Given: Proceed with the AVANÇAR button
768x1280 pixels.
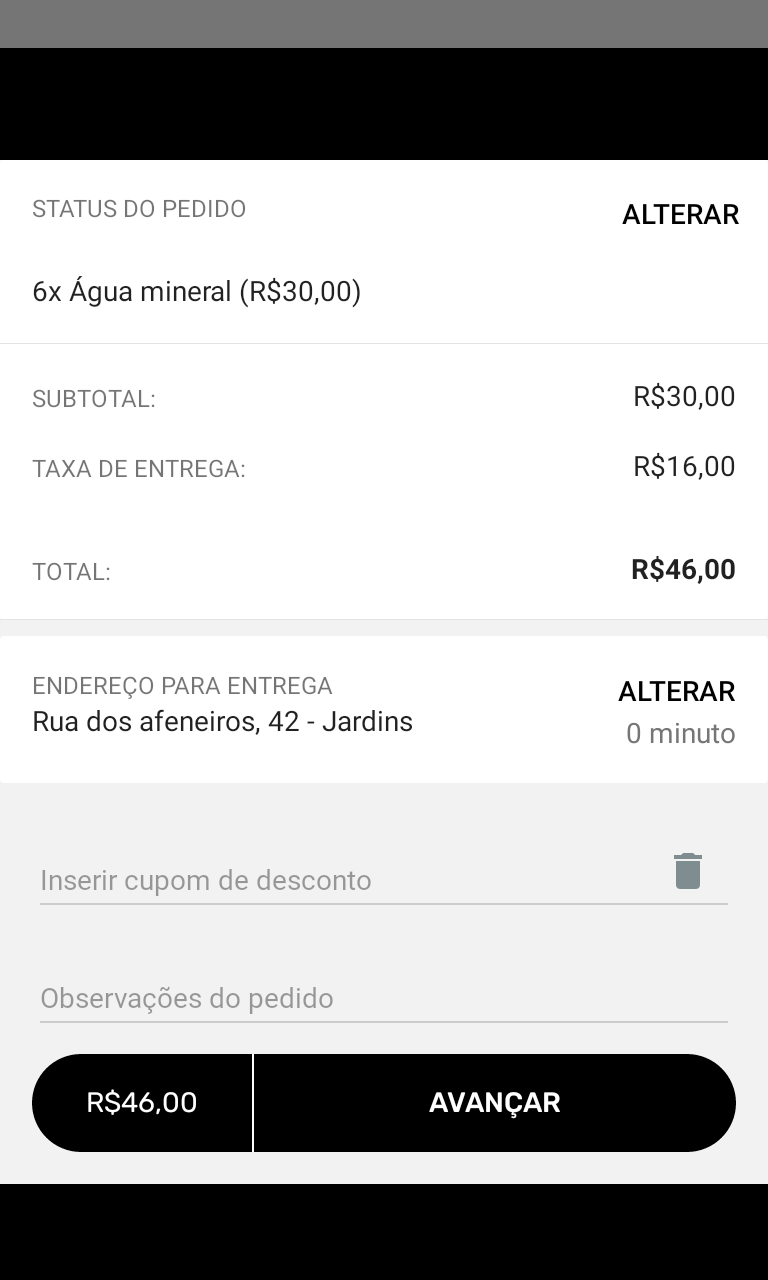Looking at the screenshot, I should 494,1102.
